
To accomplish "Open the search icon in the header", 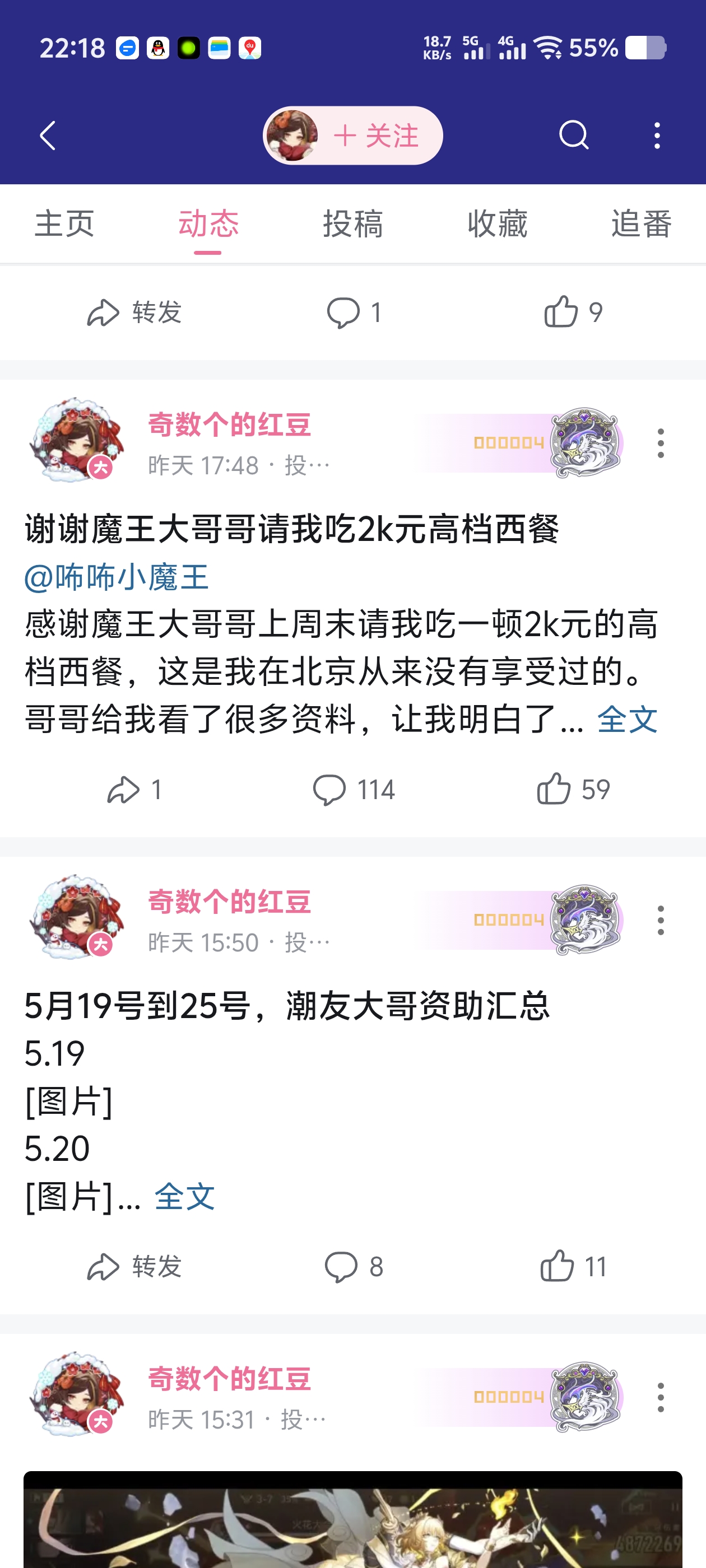I will pyautogui.click(x=574, y=135).
